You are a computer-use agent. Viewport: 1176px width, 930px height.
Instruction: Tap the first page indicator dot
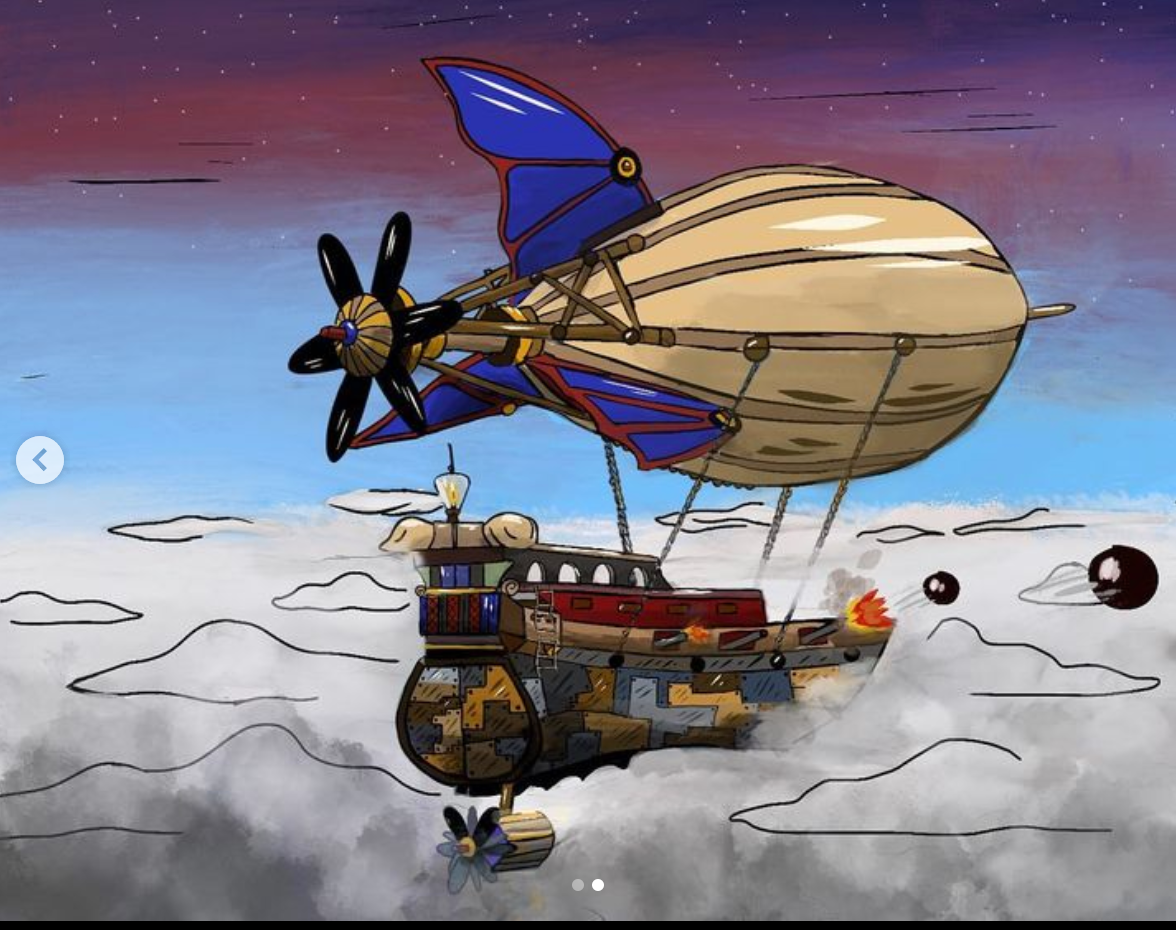click(x=578, y=885)
